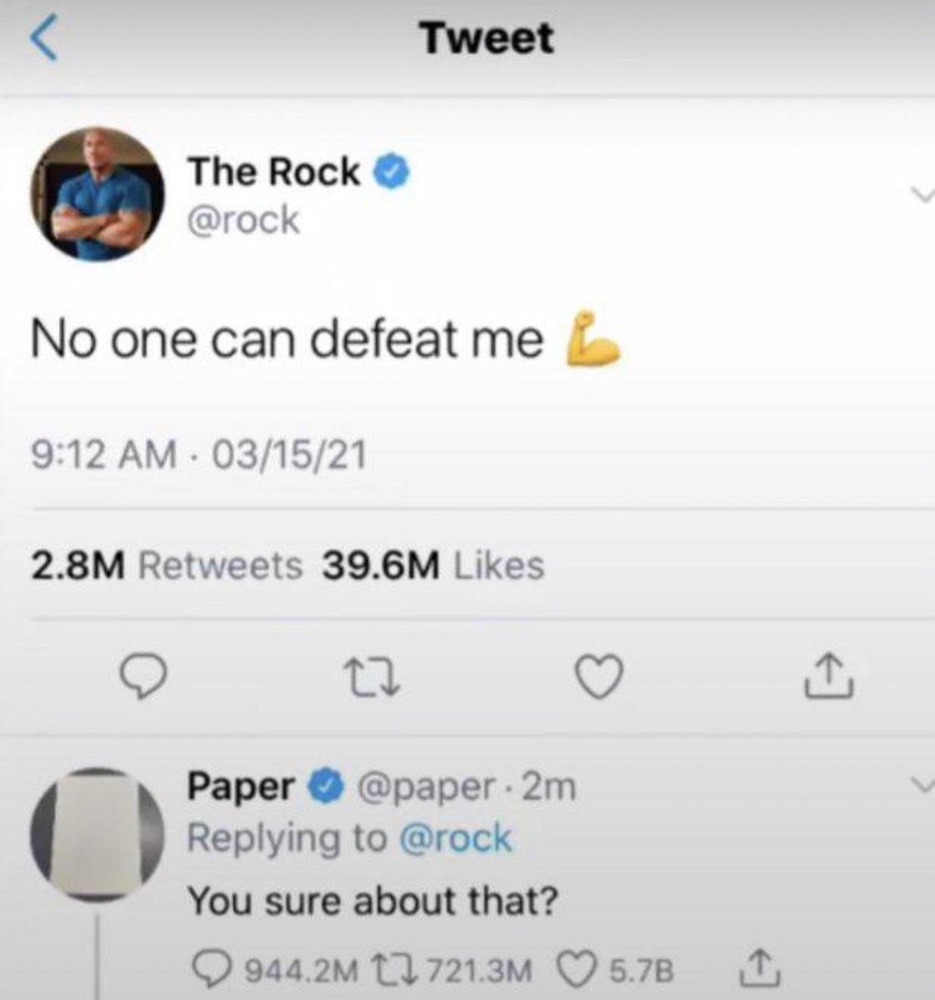Screen dimensions: 935x1000
Task: Open the @rock link in Paper's reply
Action: (x=455, y=838)
